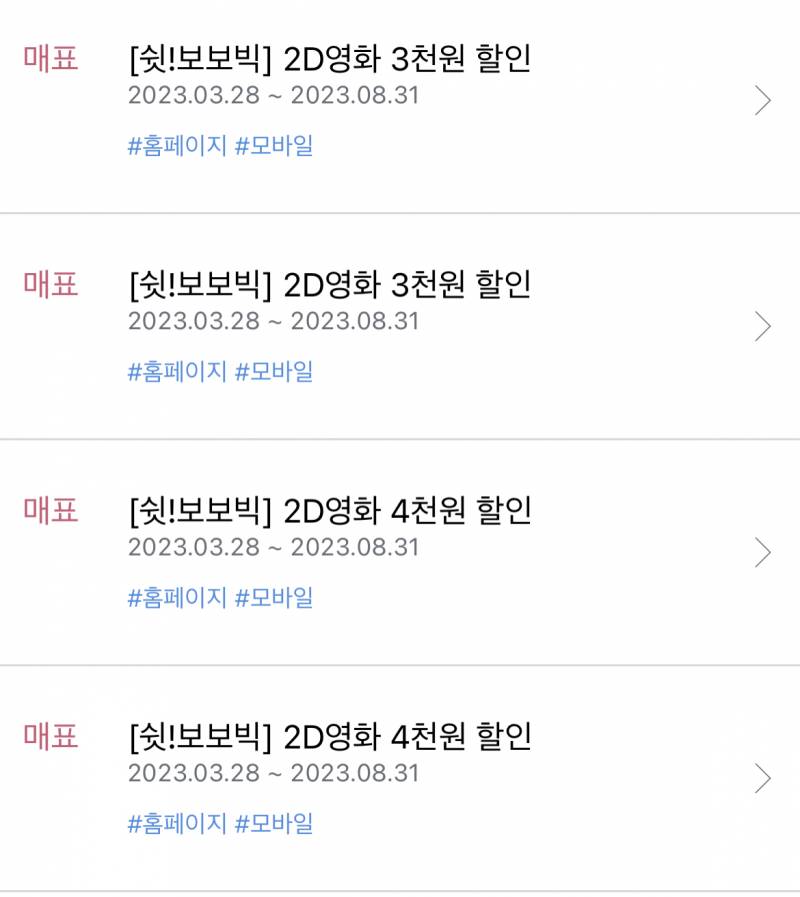Screen dimensions: 800x897
Task: Expand the second 3천원 할인 coupon details
Action: (x=765, y=327)
